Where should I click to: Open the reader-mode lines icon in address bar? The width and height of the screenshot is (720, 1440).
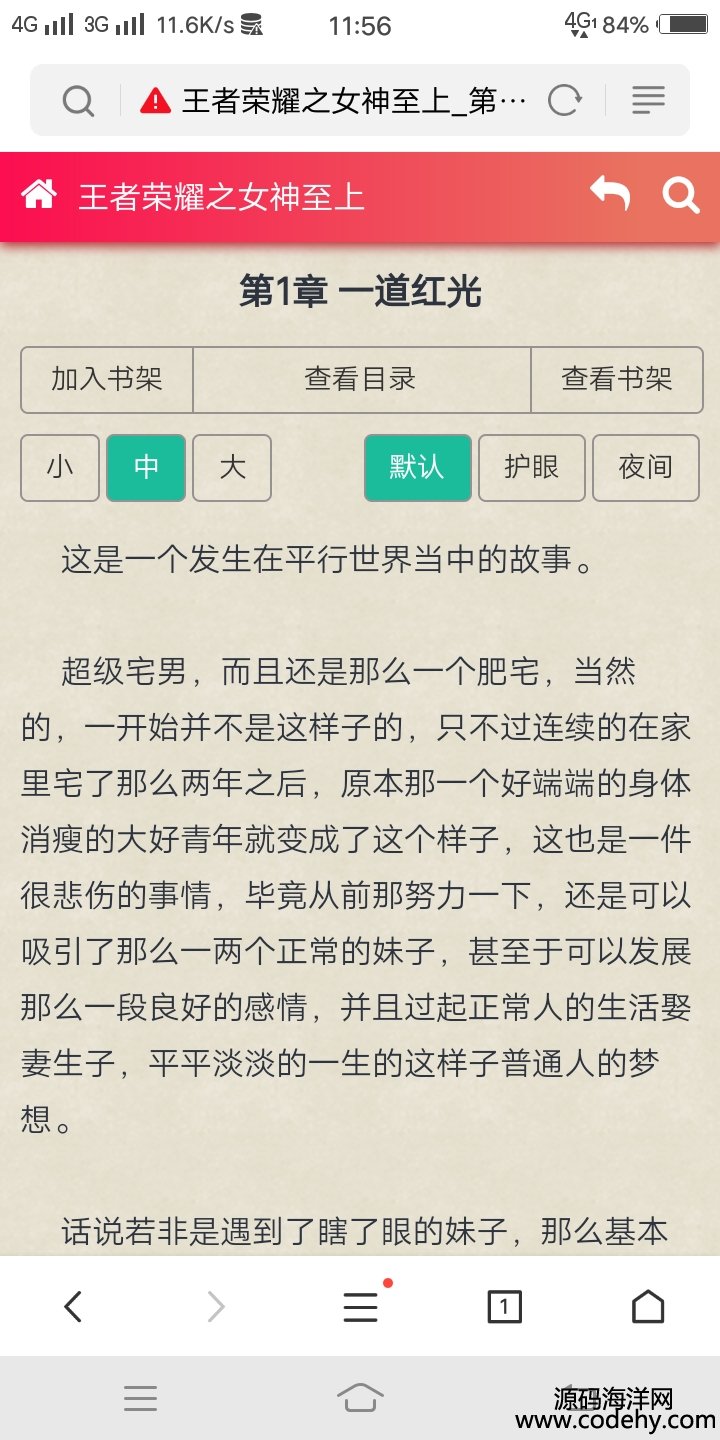[x=649, y=100]
